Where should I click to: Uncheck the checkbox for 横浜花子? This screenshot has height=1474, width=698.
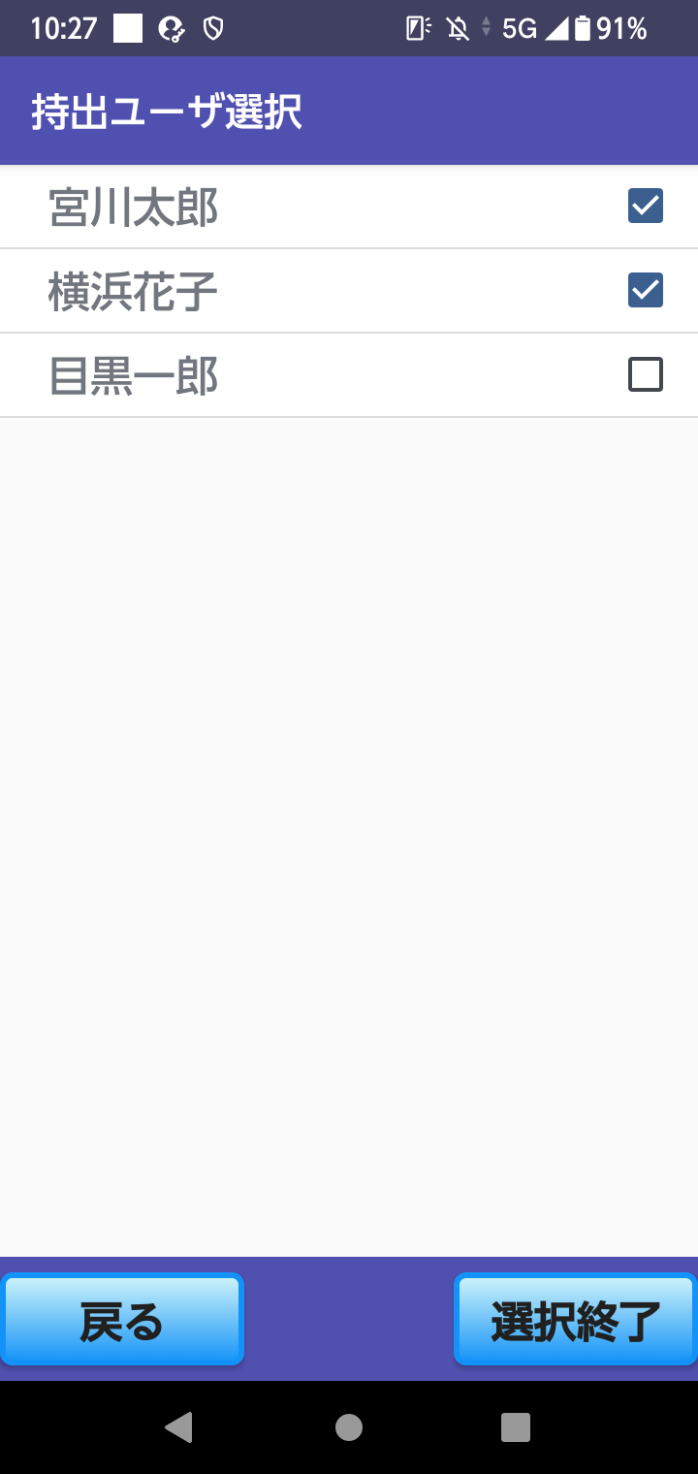tap(645, 290)
